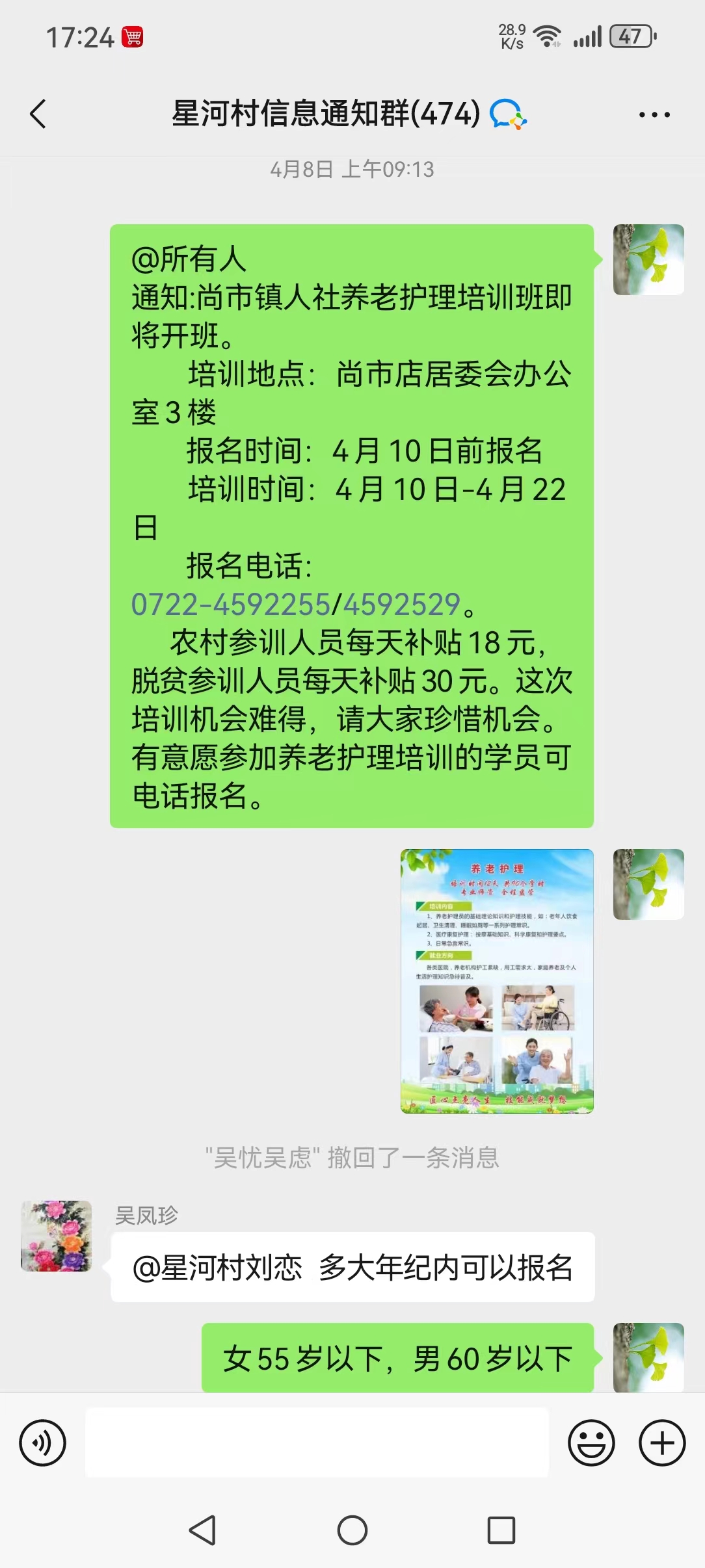Tap the phone number 0722-4592255

pos(231,605)
